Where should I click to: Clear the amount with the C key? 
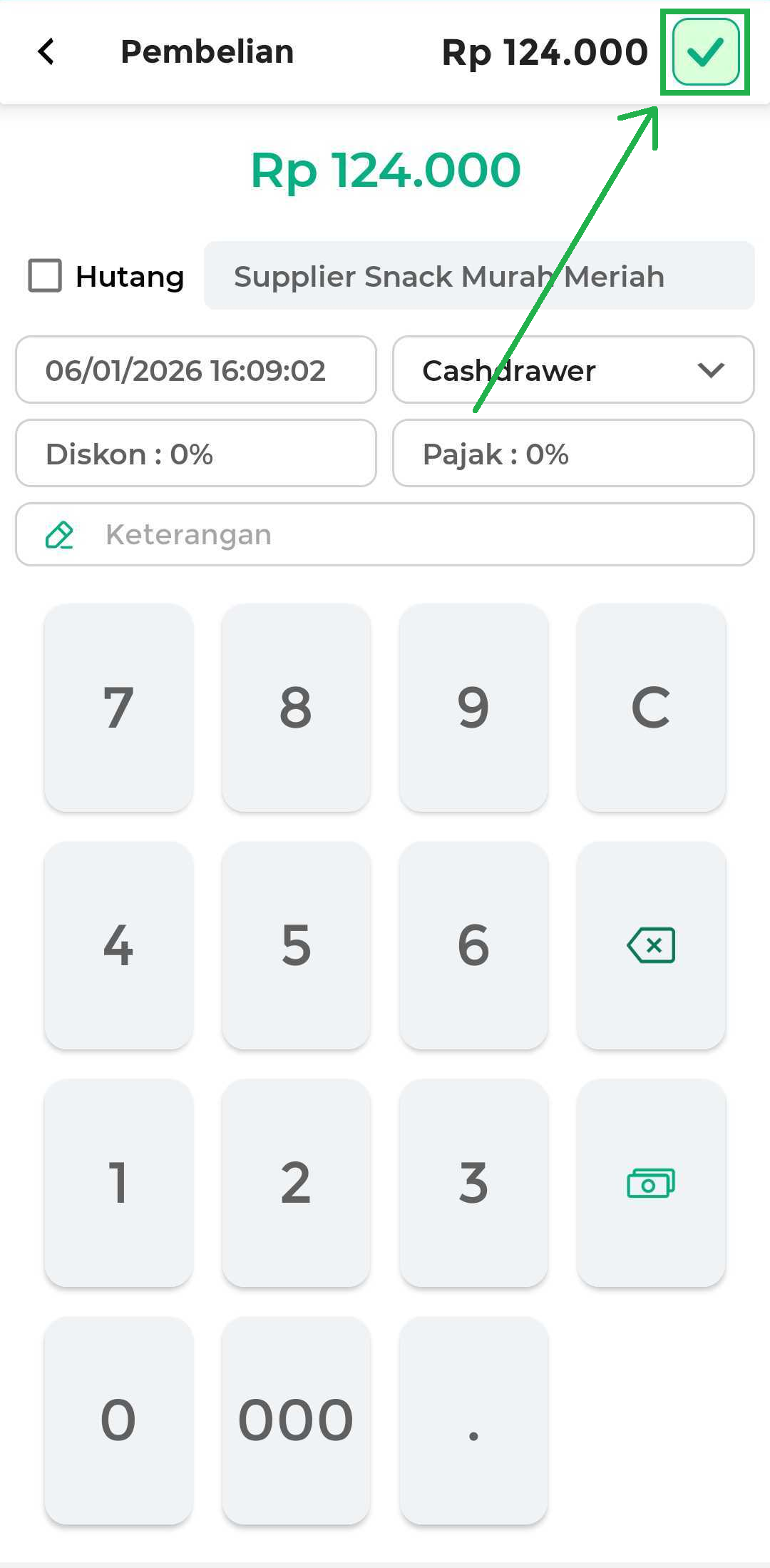pyautogui.click(x=651, y=708)
